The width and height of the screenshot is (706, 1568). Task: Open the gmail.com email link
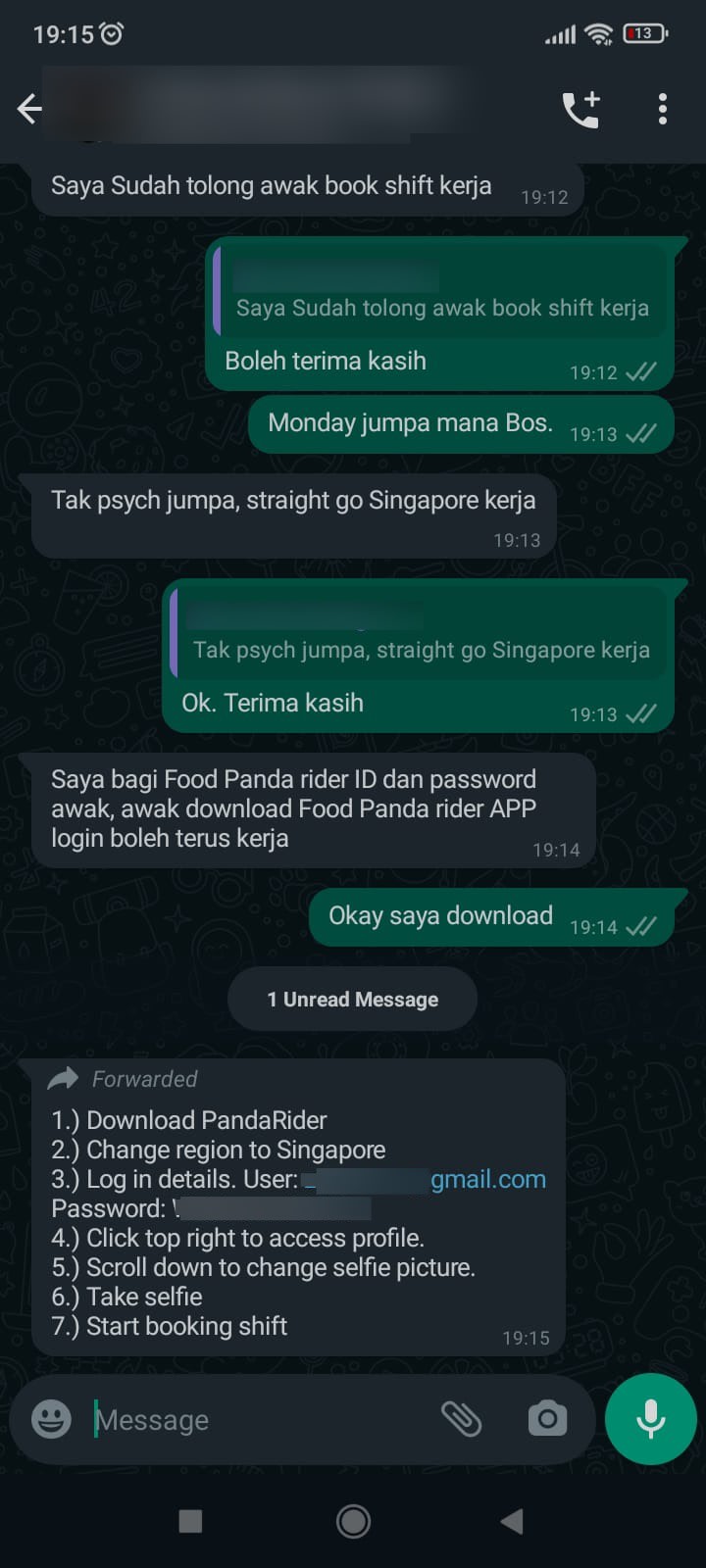488,1179
